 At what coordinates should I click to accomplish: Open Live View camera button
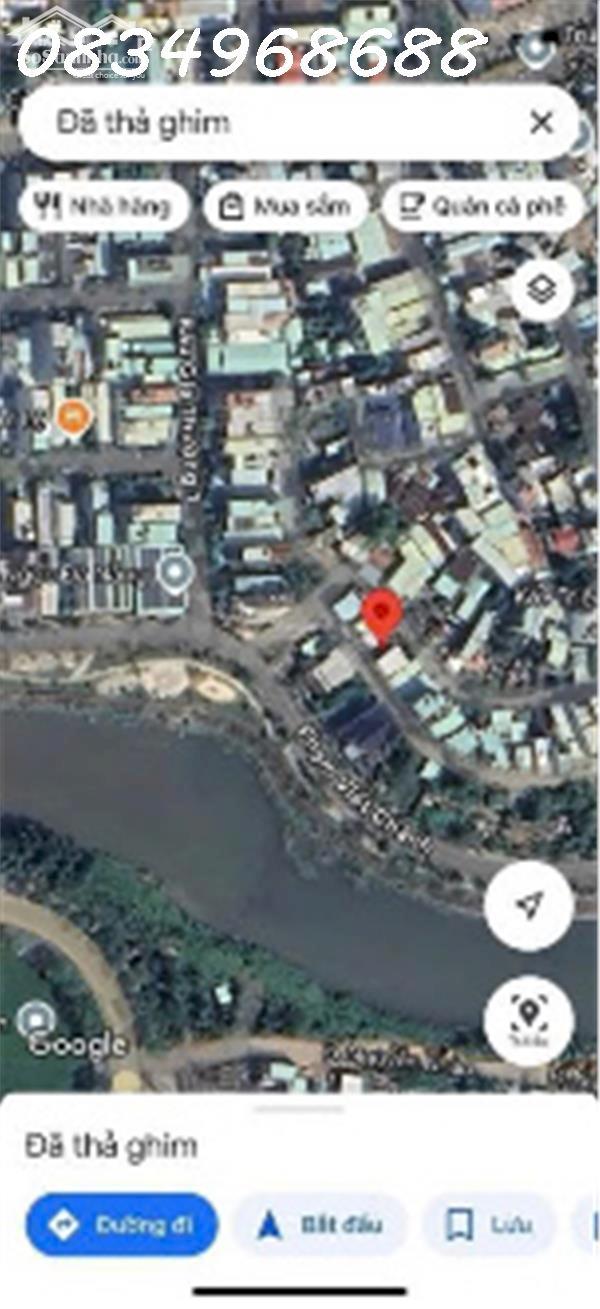tap(528, 1020)
